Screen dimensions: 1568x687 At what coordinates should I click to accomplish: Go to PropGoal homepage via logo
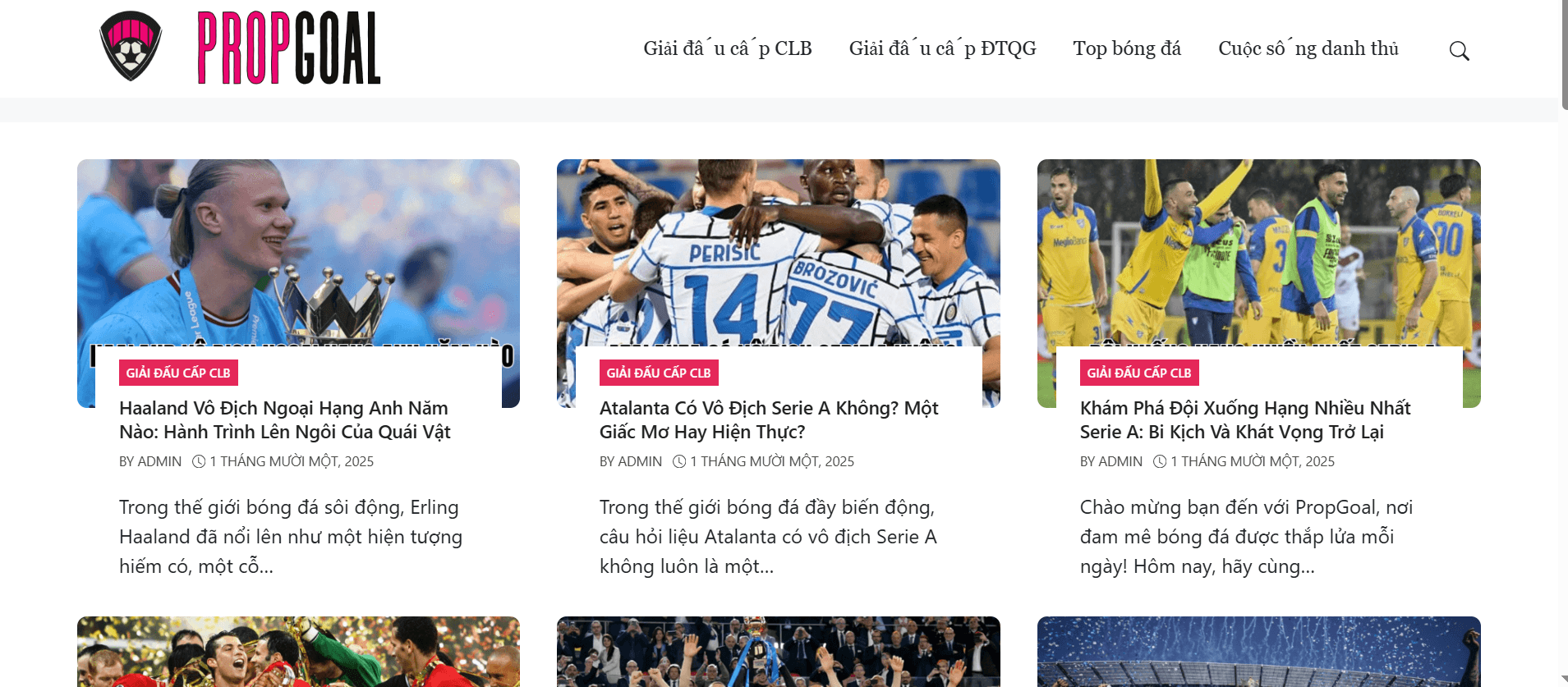[288, 48]
